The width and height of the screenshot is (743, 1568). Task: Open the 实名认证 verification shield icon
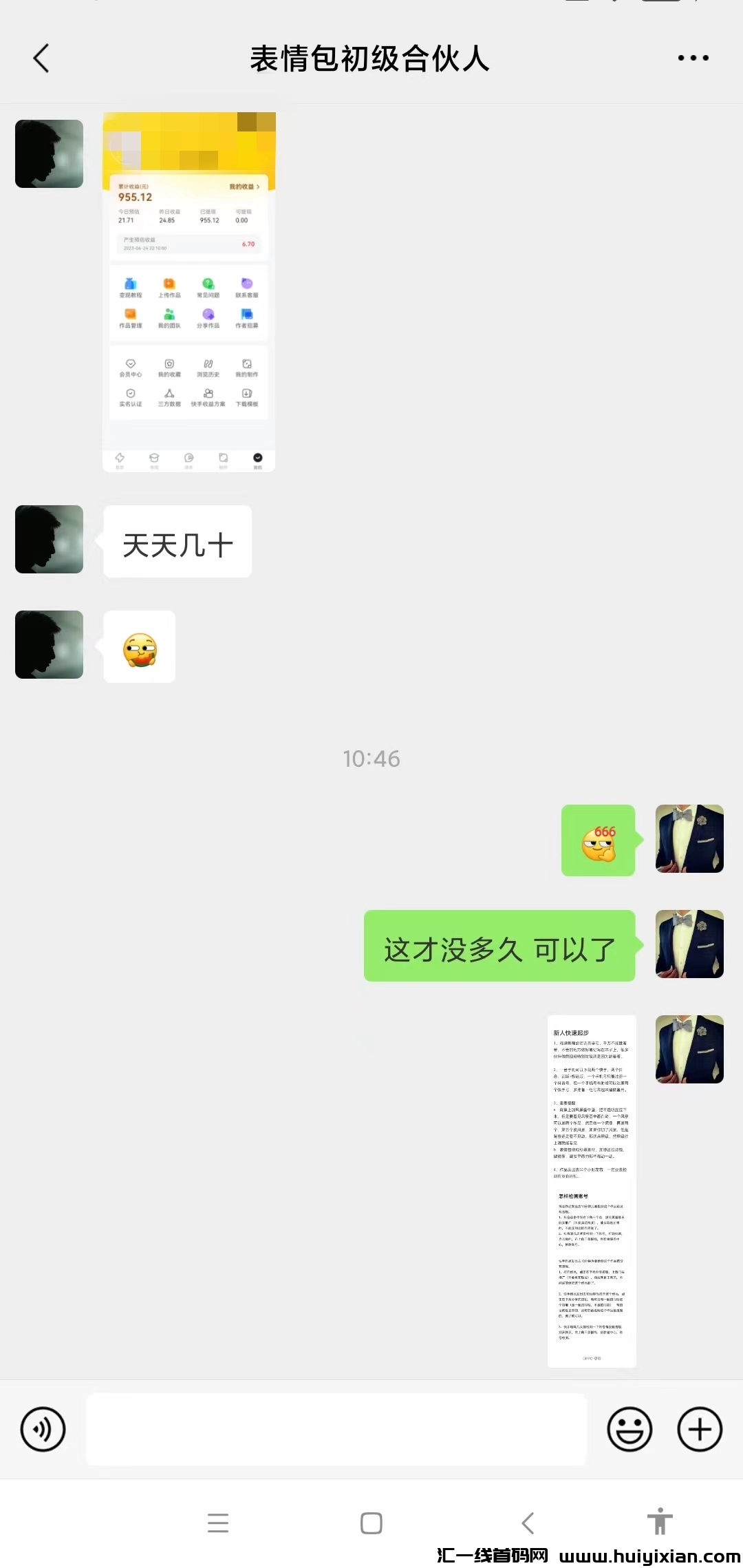(x=131, y=393)
